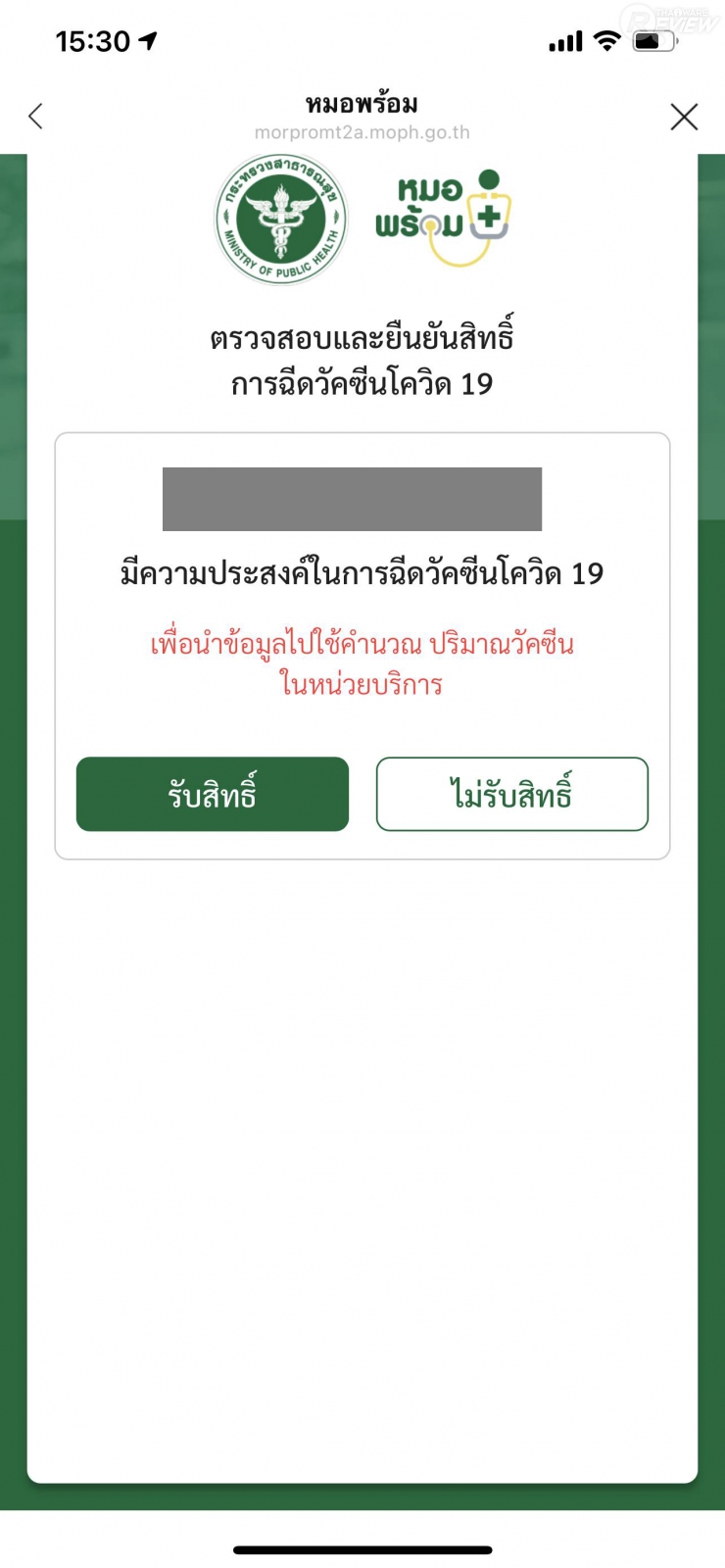Viewport: 725px width, 1568px height.
Task: Confirm with the รับสิทธิ์ button
Action: tap(213, 794)
